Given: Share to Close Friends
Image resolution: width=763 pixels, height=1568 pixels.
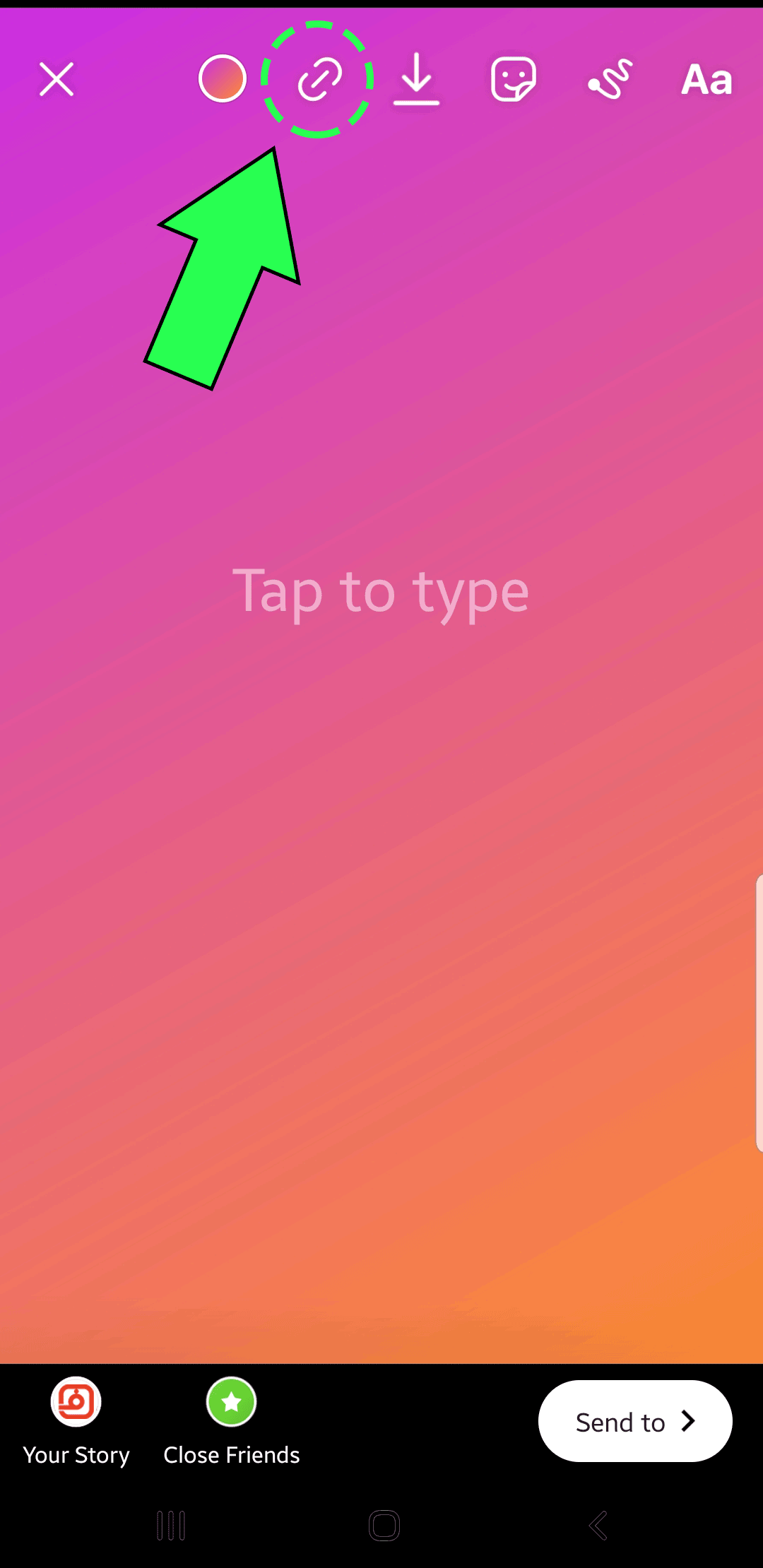Looking at the screenshot, I should tap(232, 1421).
